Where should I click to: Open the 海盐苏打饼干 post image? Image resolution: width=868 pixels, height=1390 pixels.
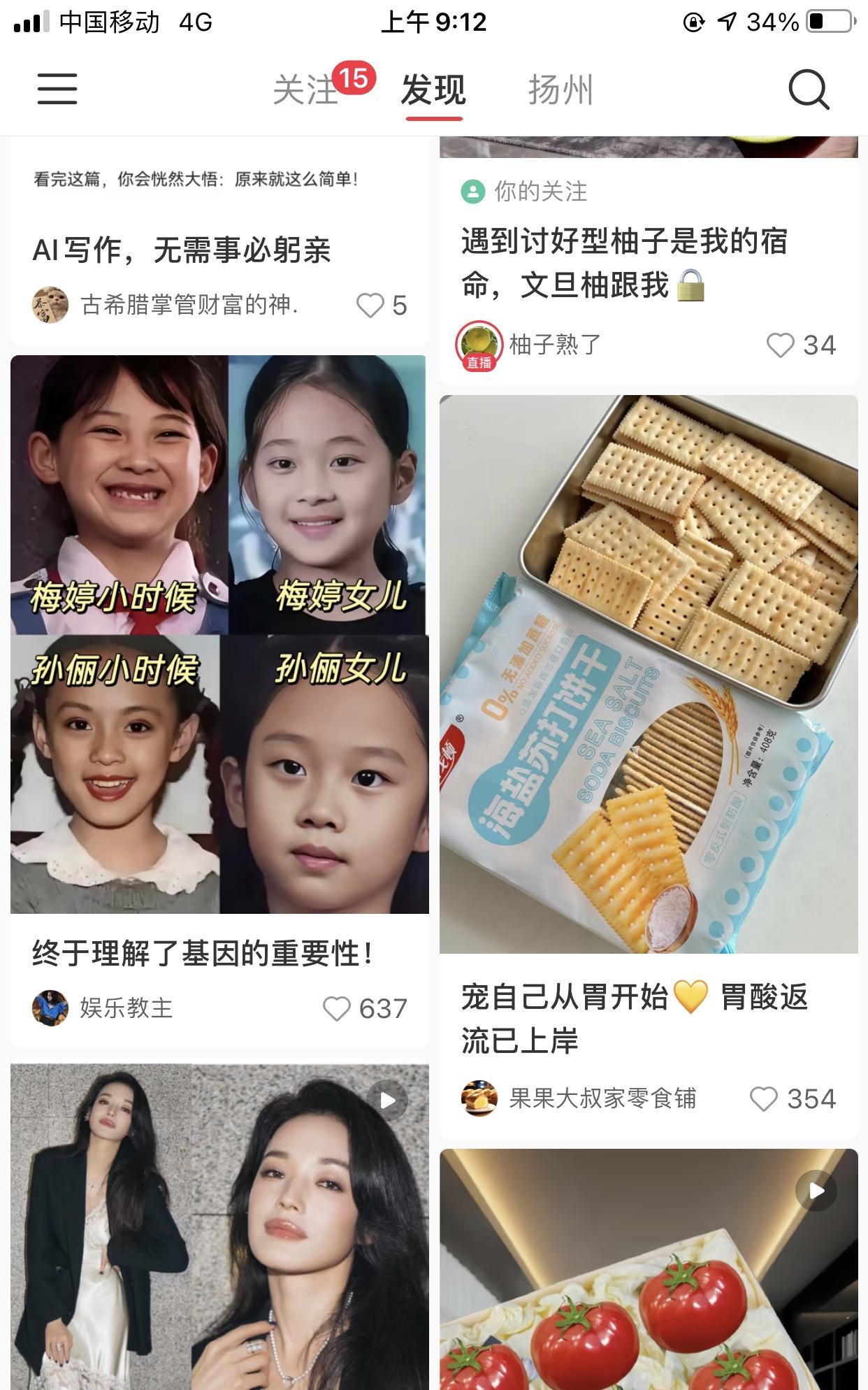tap(649, 674)
